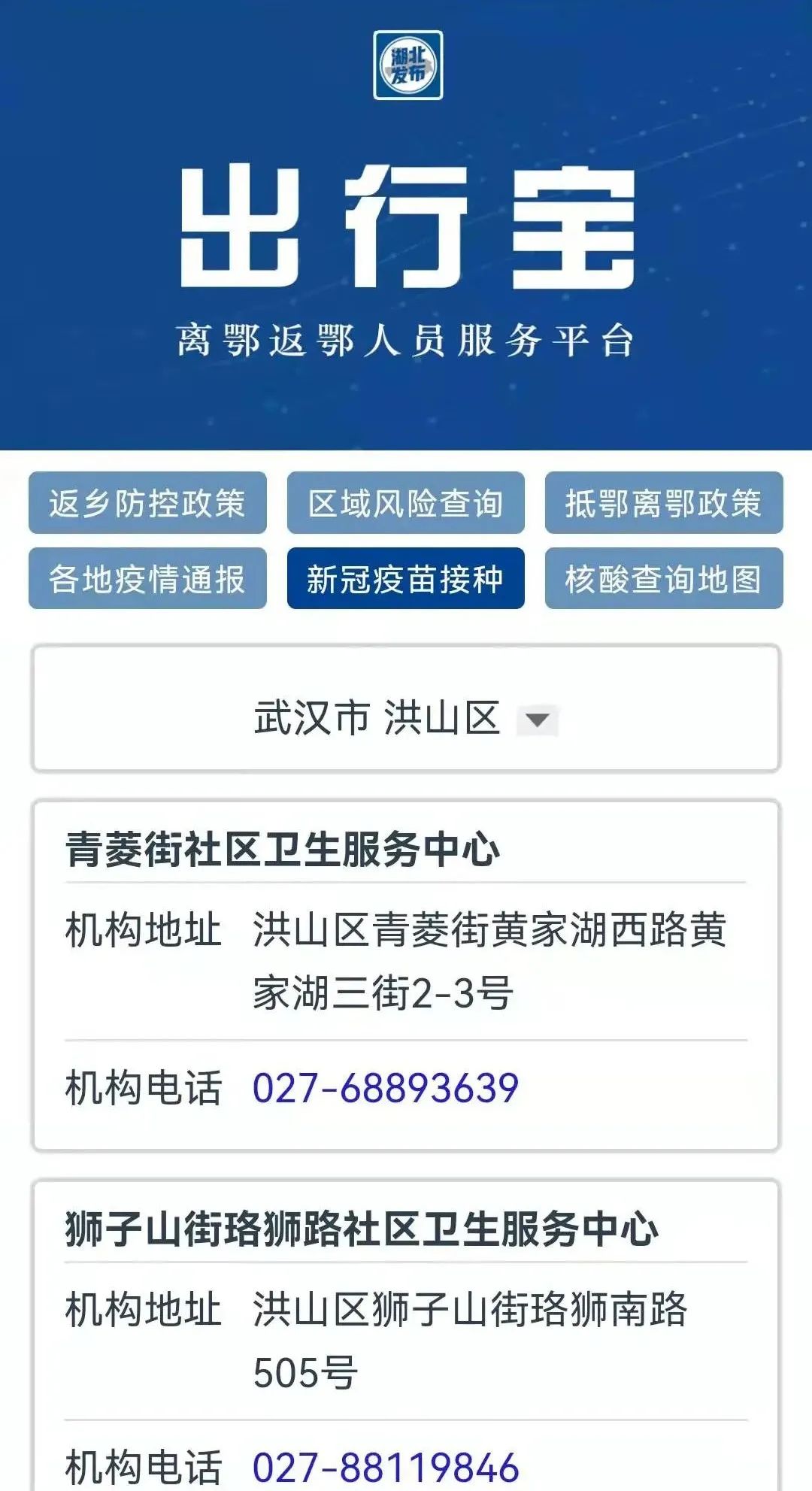
Task: View 各地疫情通报 tab
Action: click(x=147, y=578)
